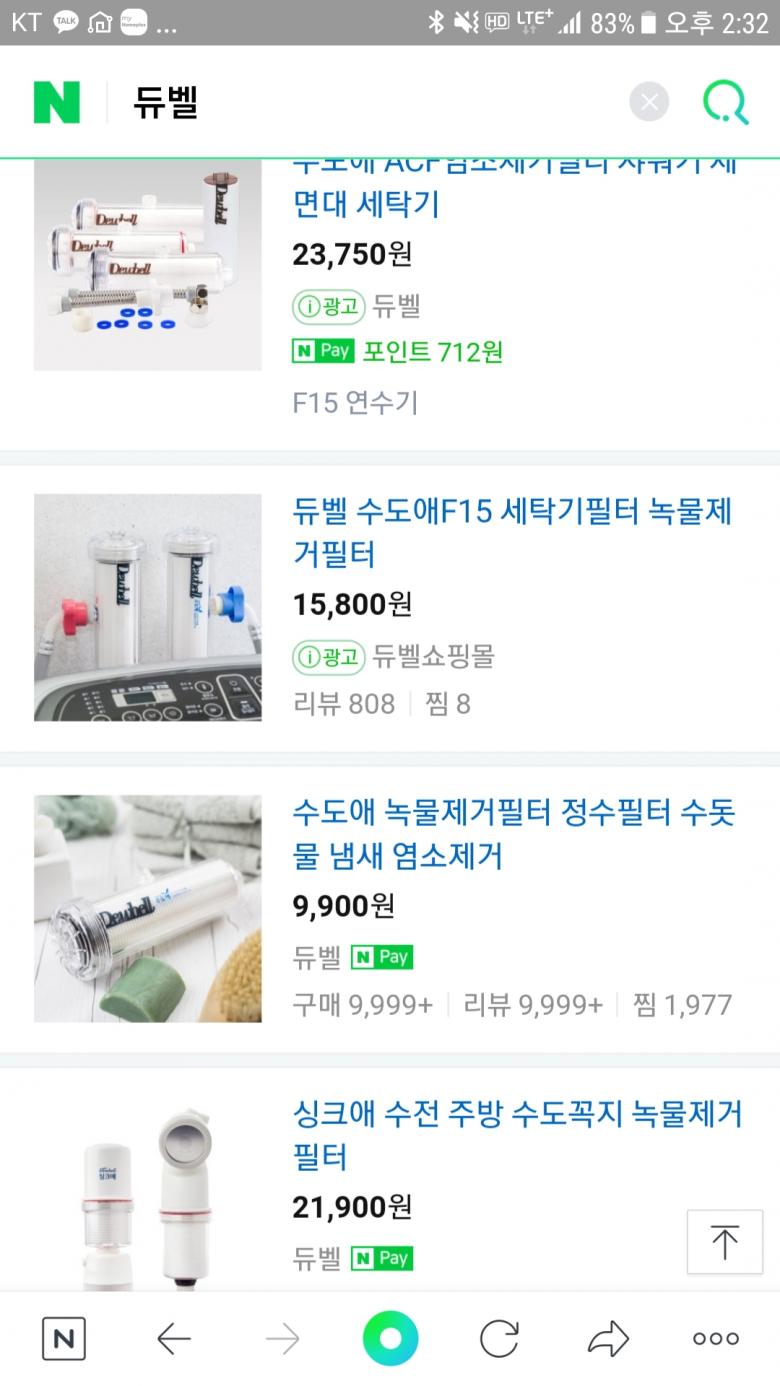The height and width of the screenshot is (1386, 780).
Task: Open the more options menu
Action: [x=716, y=1338]
